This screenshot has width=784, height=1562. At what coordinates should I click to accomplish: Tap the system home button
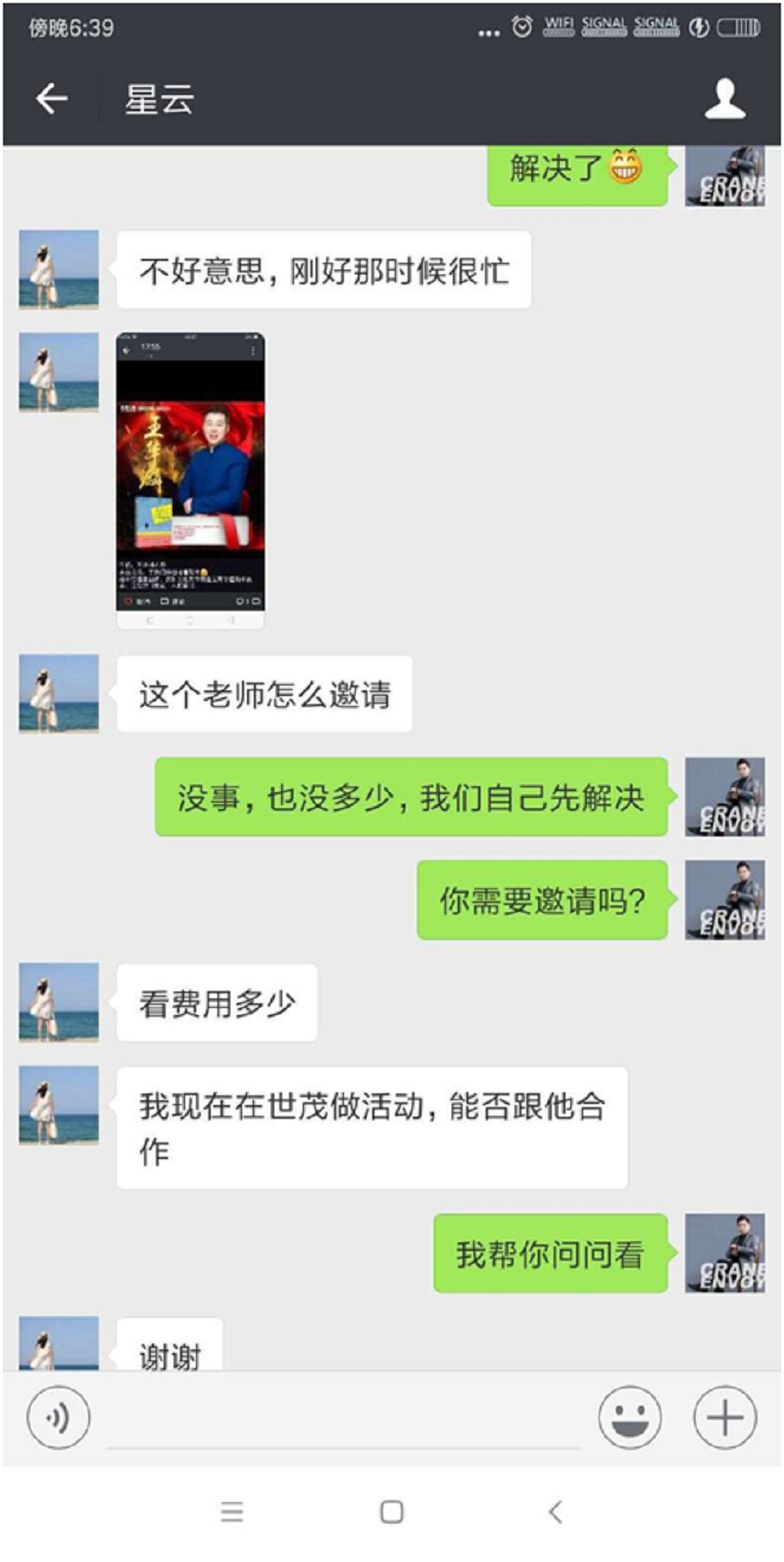tap(392, 1512)
